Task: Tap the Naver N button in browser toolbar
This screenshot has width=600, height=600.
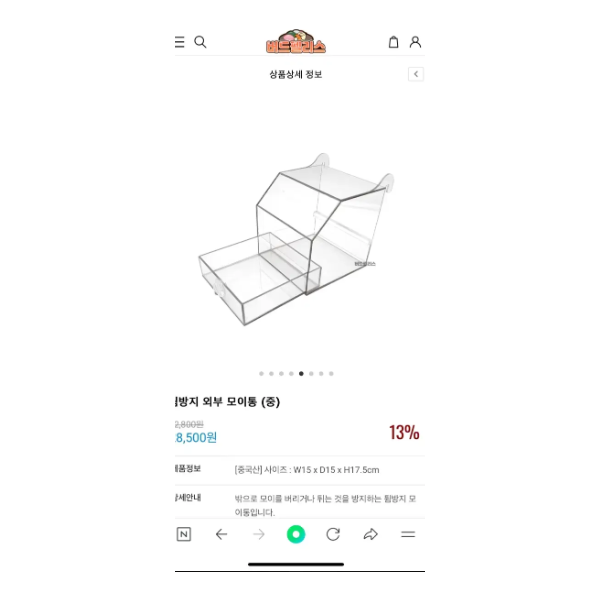Action: (184, 534)
